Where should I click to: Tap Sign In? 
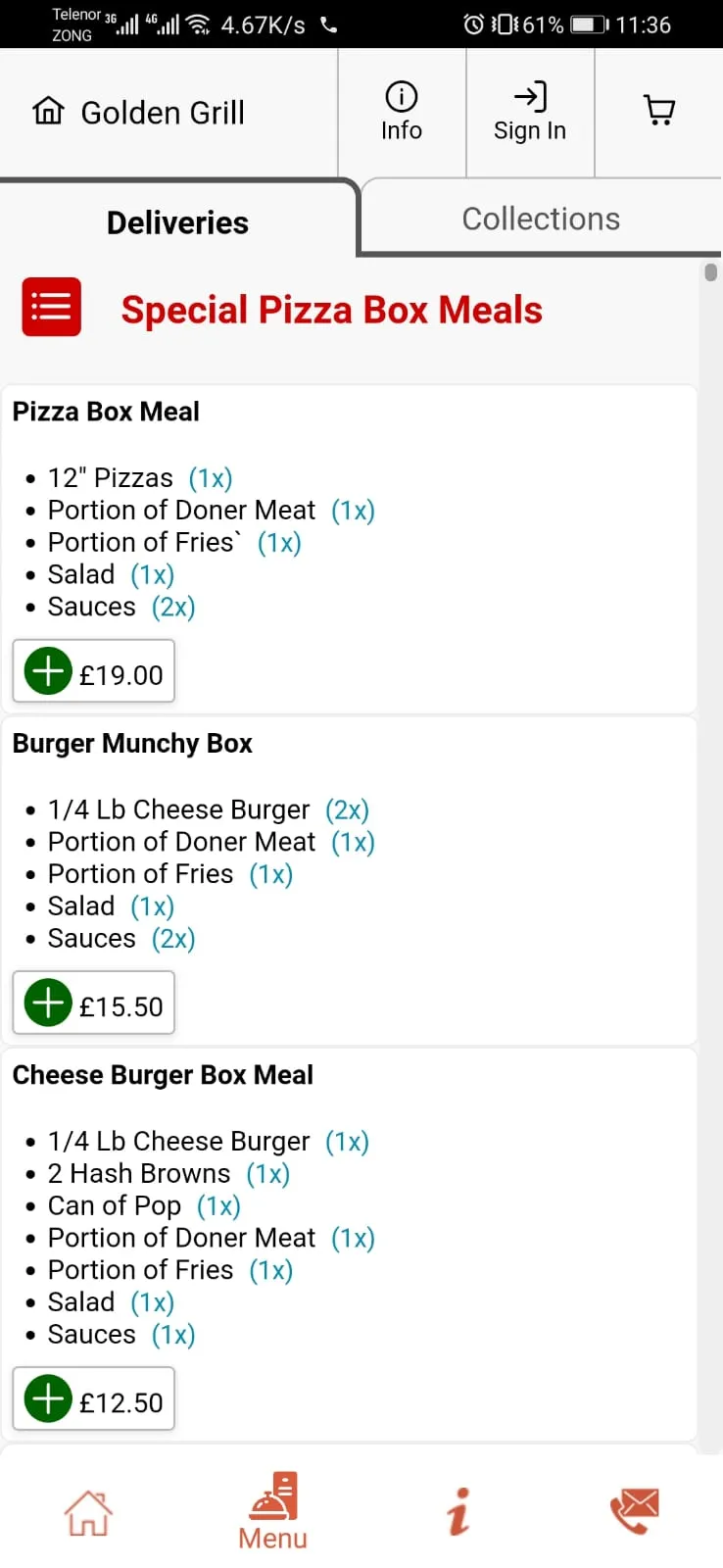(x=530, y=113)
